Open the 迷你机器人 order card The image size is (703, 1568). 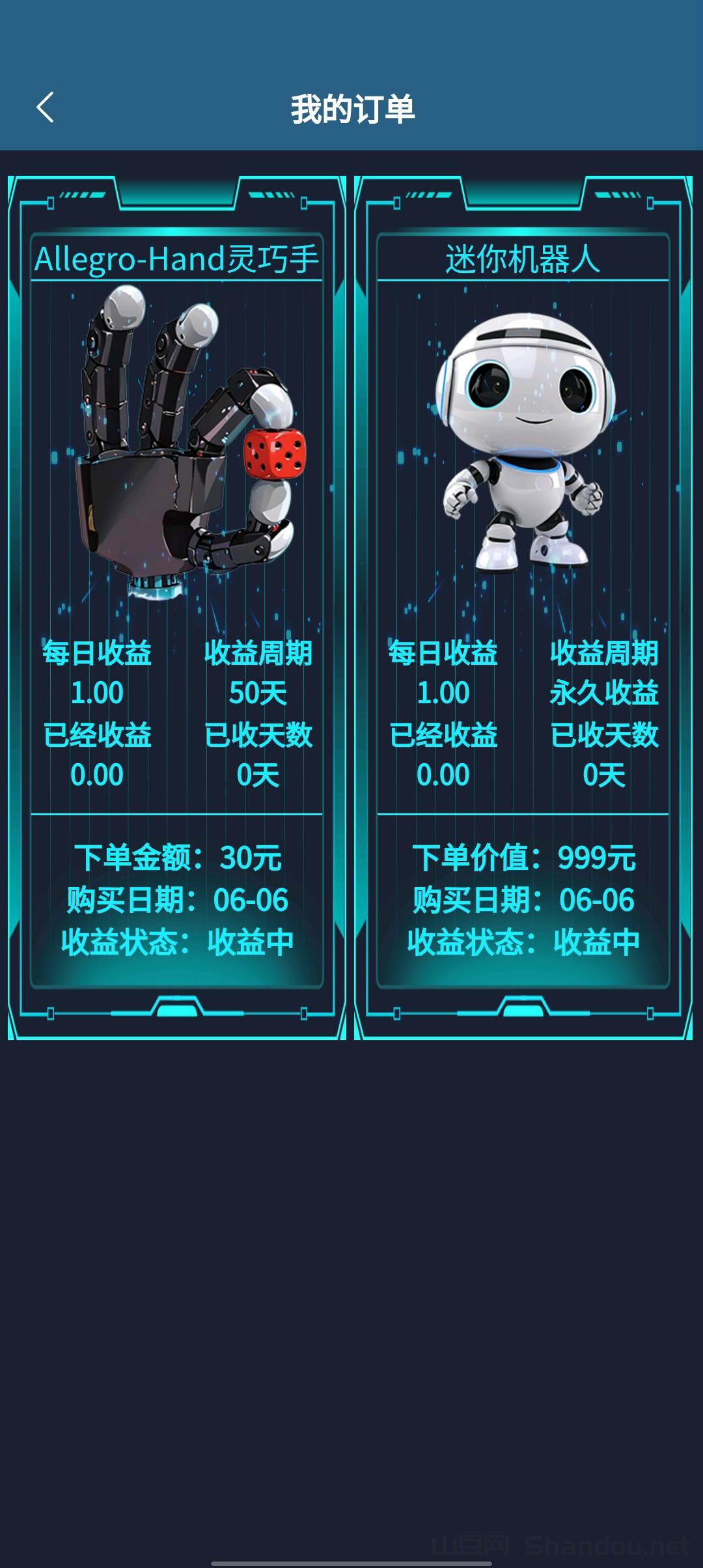click(523, 607)
